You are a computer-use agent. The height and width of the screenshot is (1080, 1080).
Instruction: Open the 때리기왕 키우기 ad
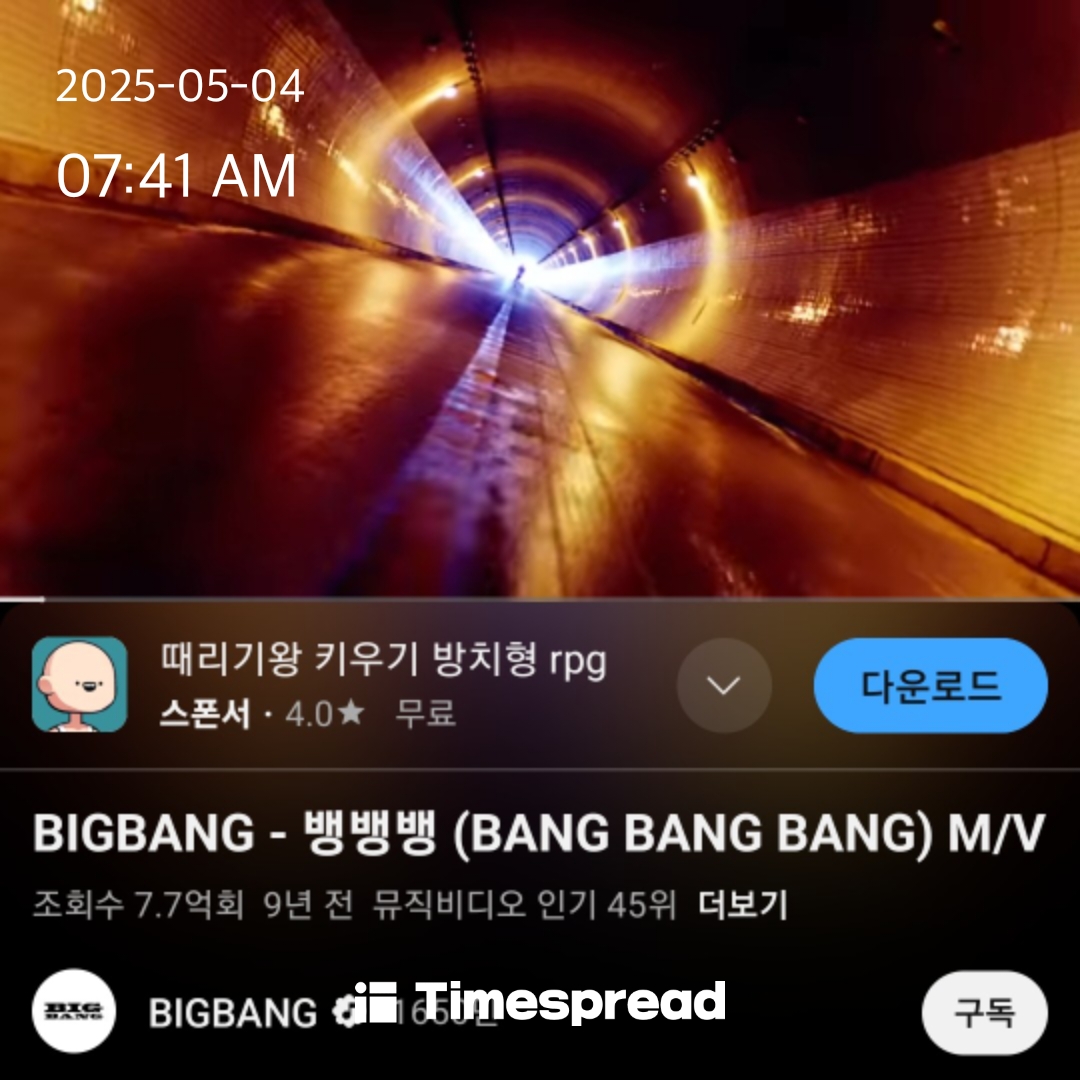[383, 663]
